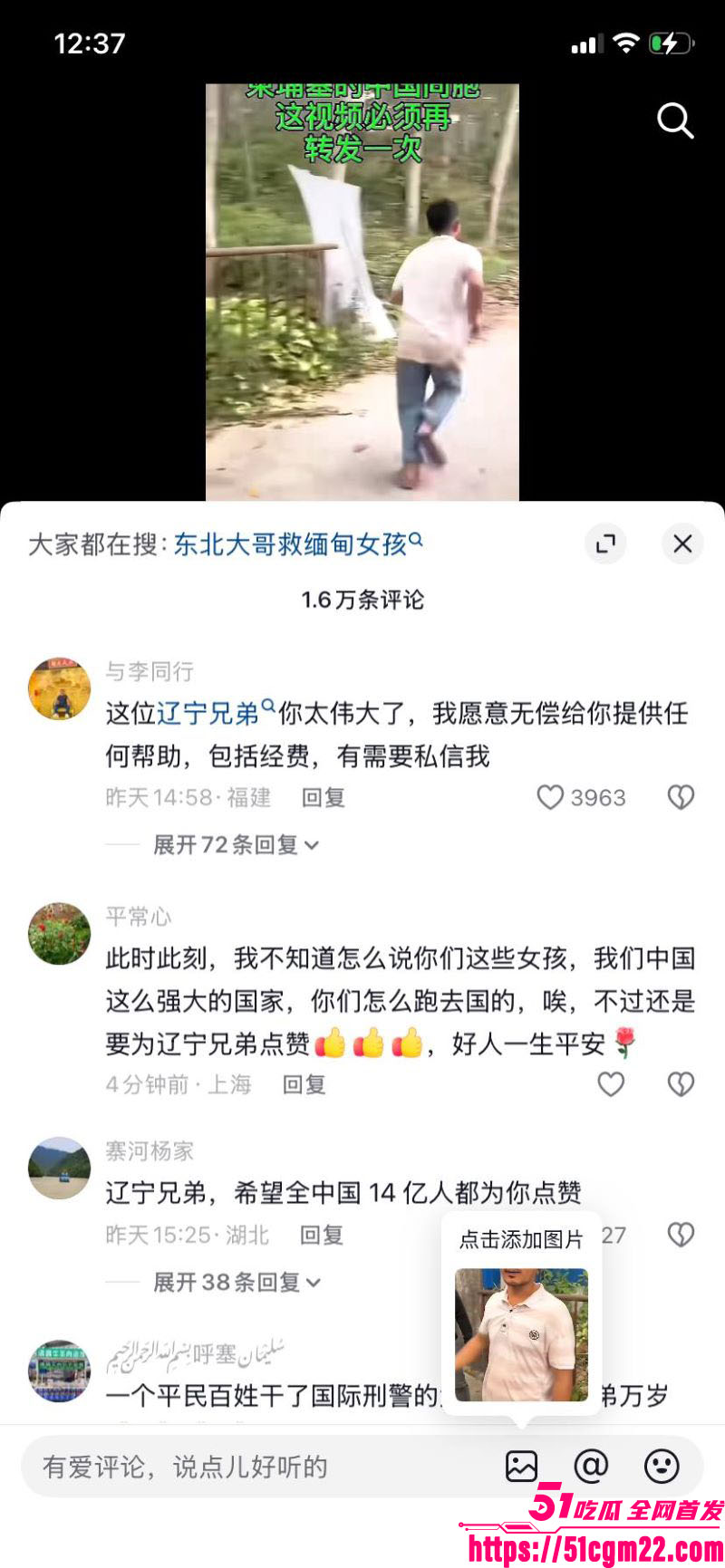Open search with the magnifier icon
725x1568 pixels.
(675, 121)
